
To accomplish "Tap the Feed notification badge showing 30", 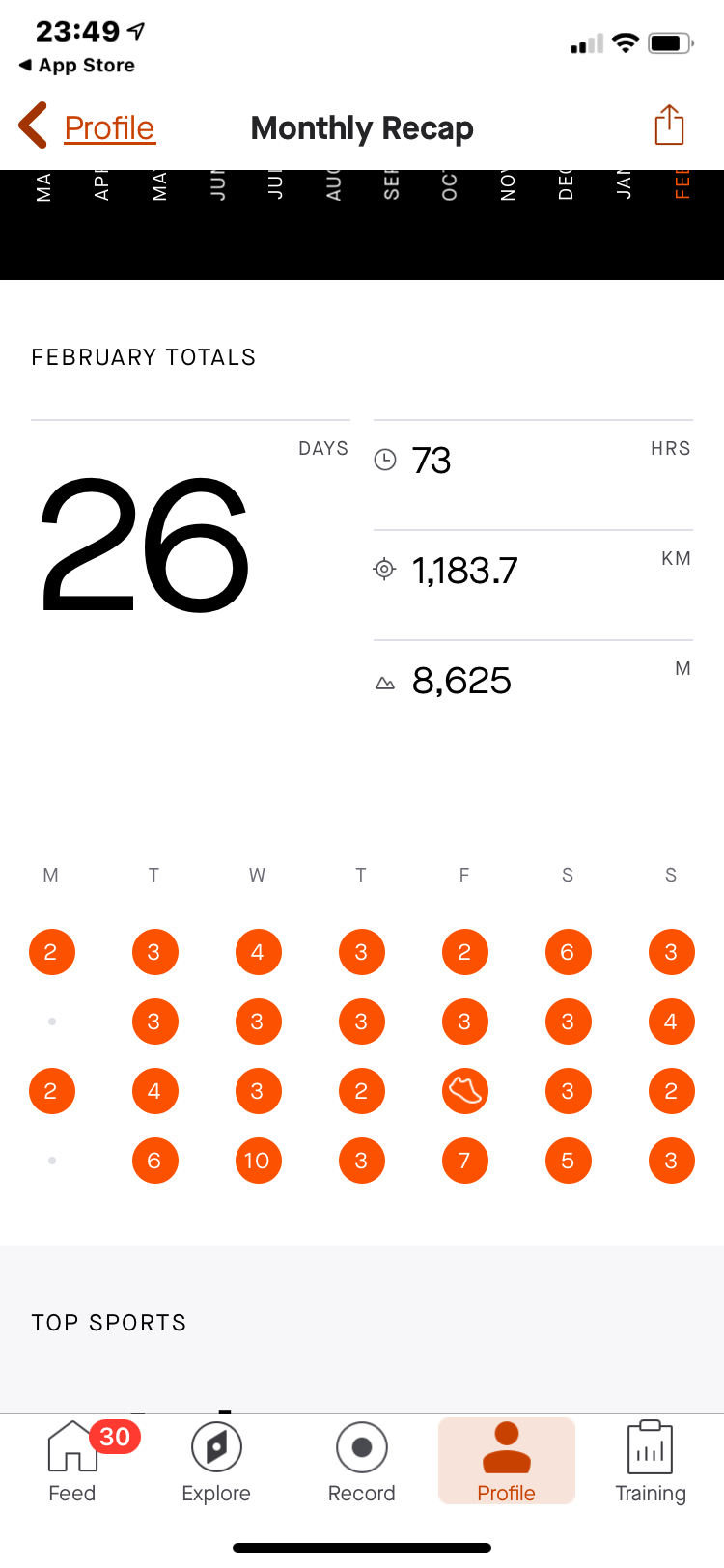I will click(x=114, y=1437).
